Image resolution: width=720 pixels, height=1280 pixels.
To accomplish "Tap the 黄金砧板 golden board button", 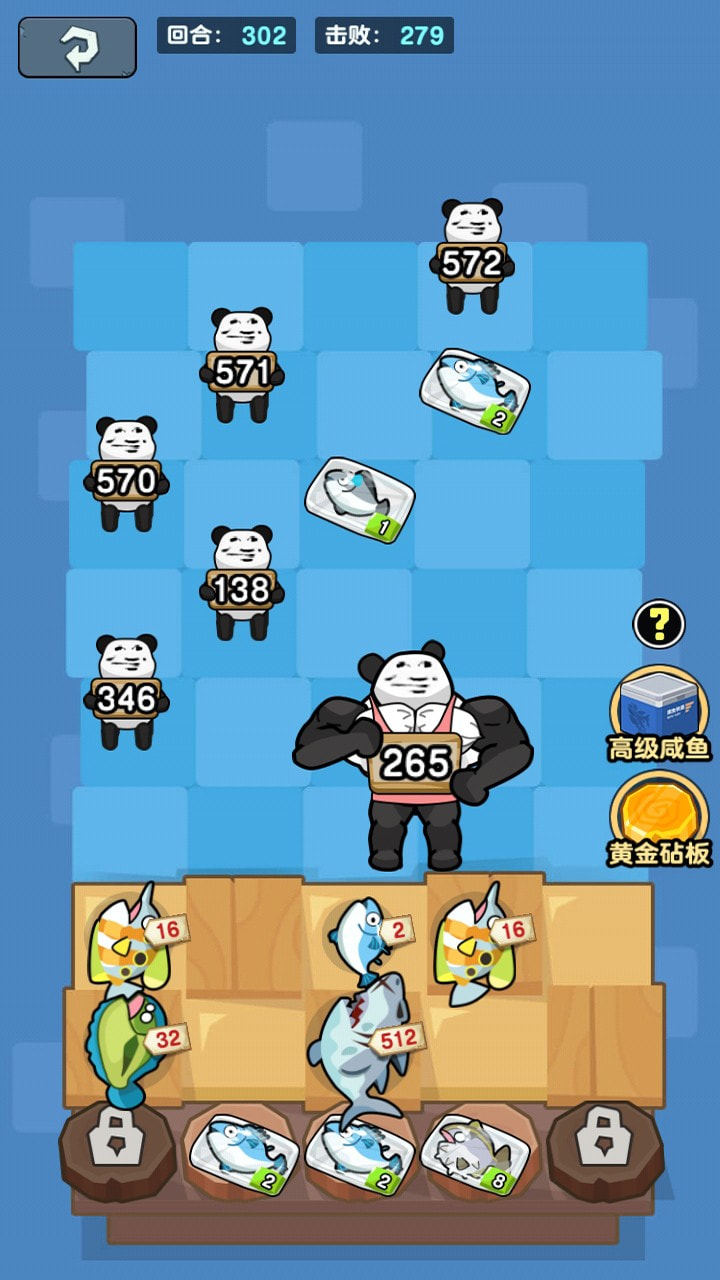I will pyautogui.click(x=658, y=815).
